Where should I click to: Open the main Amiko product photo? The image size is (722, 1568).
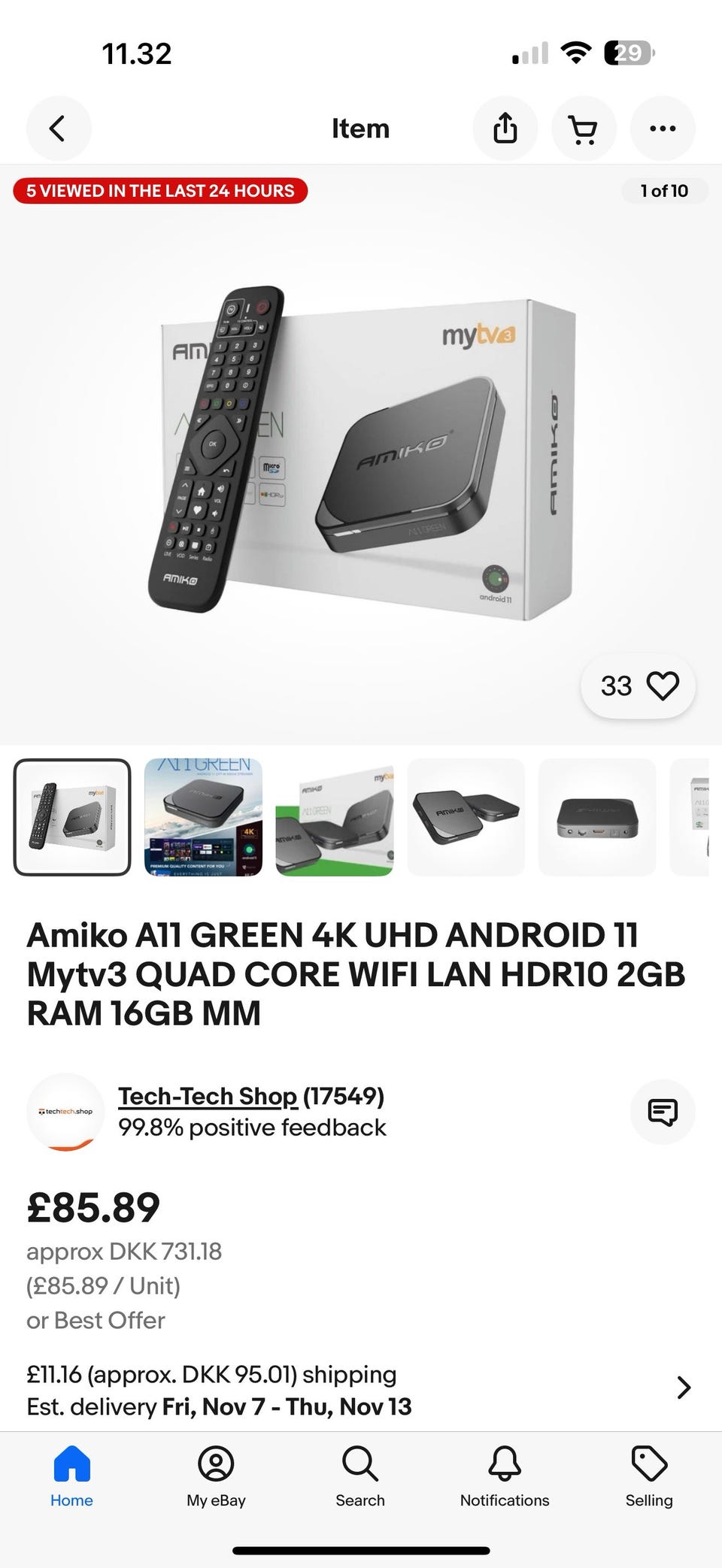tap(361, 451)
